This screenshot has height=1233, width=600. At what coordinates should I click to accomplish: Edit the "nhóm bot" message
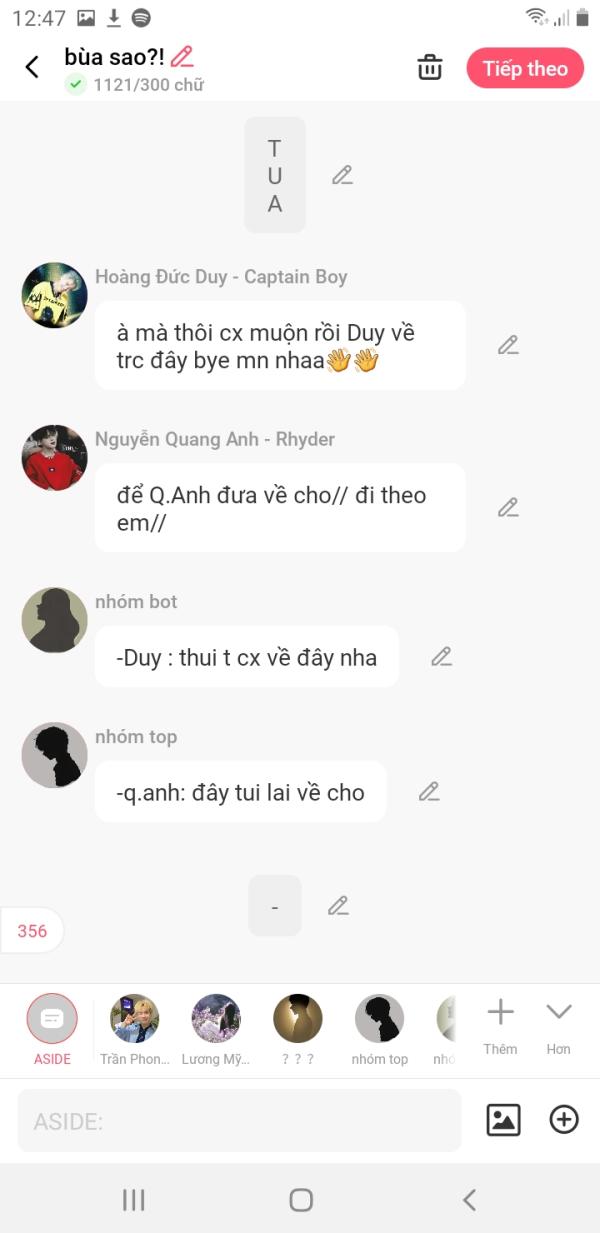coord(441,656)
